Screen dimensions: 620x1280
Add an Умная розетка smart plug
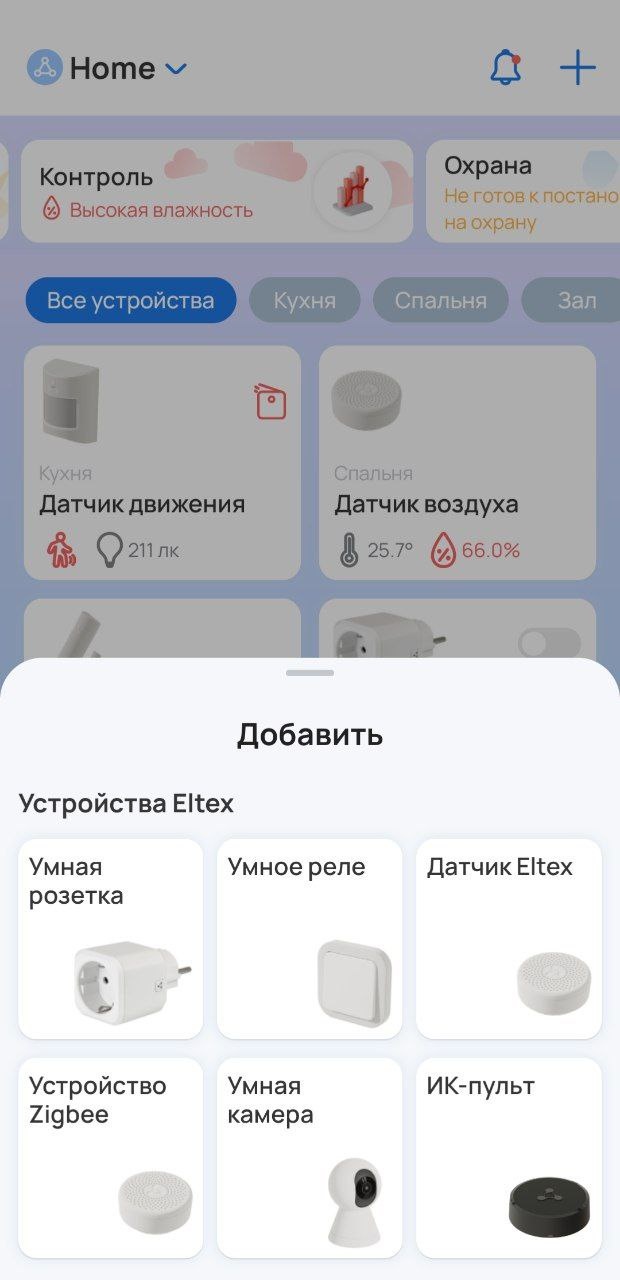coord(110,938)
